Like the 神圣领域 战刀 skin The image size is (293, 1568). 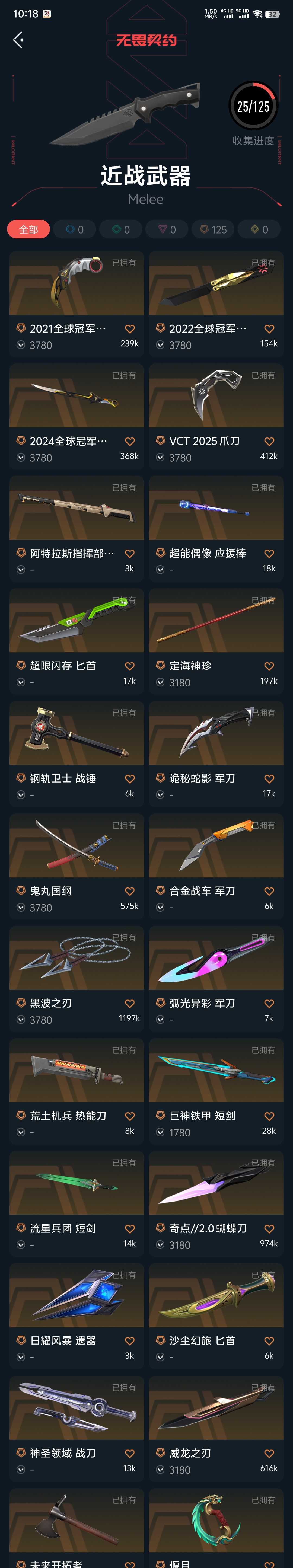pyautogui.click(x=130, y=1454)
